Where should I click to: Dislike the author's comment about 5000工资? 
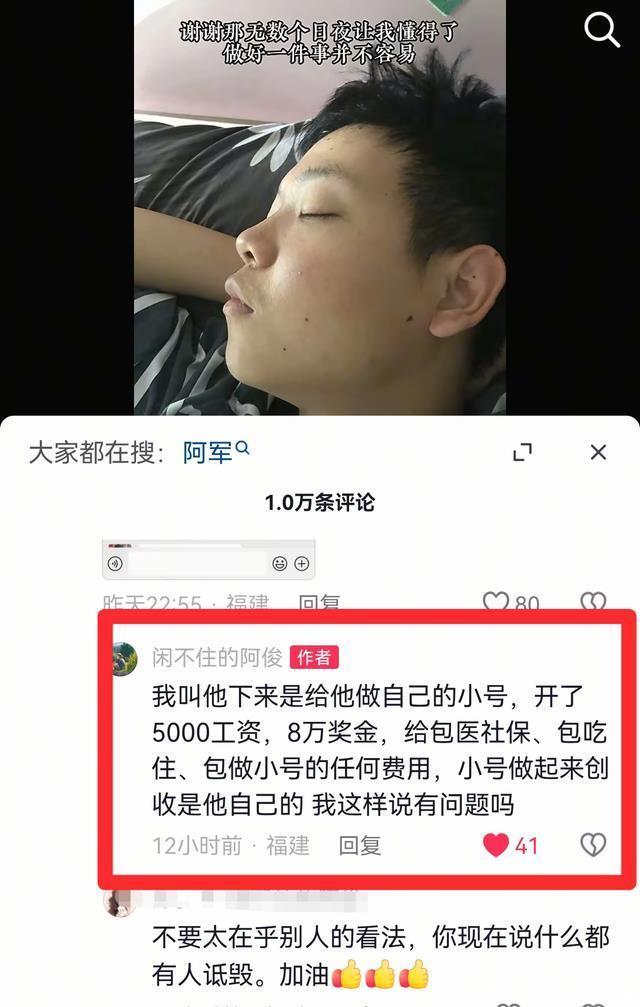593,845
